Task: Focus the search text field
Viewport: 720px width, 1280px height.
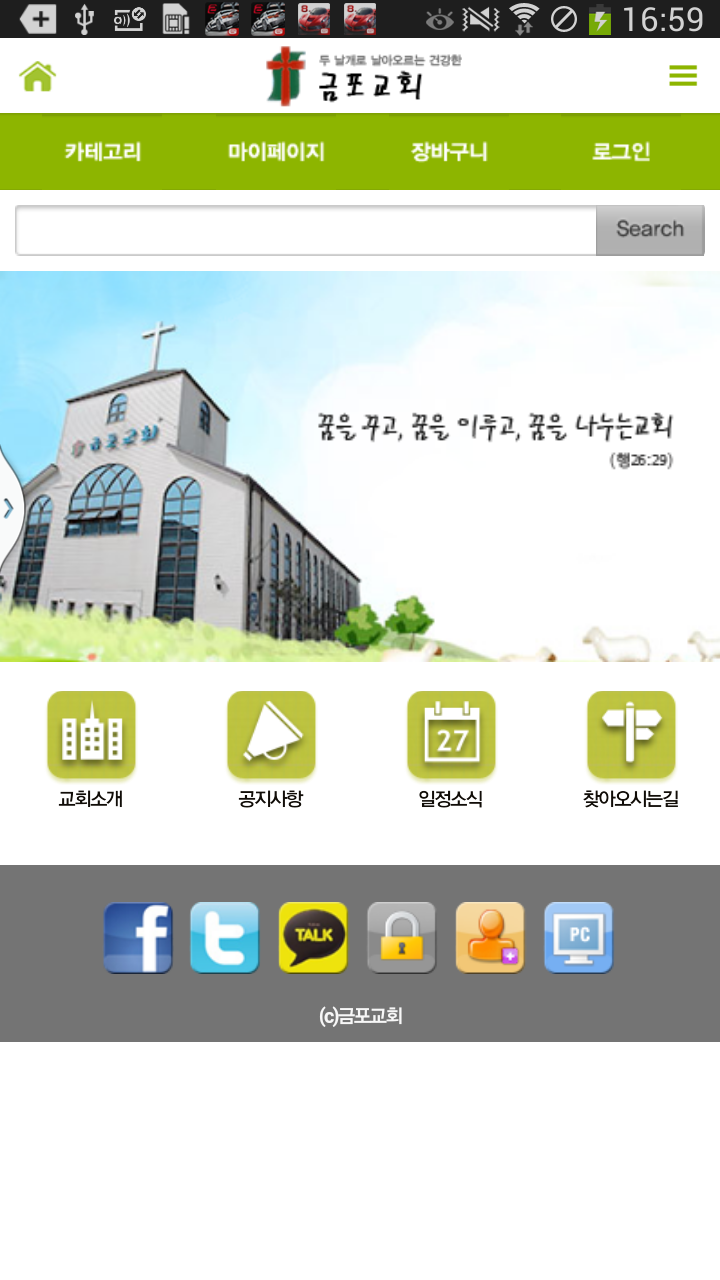Action: coord(306,231)
